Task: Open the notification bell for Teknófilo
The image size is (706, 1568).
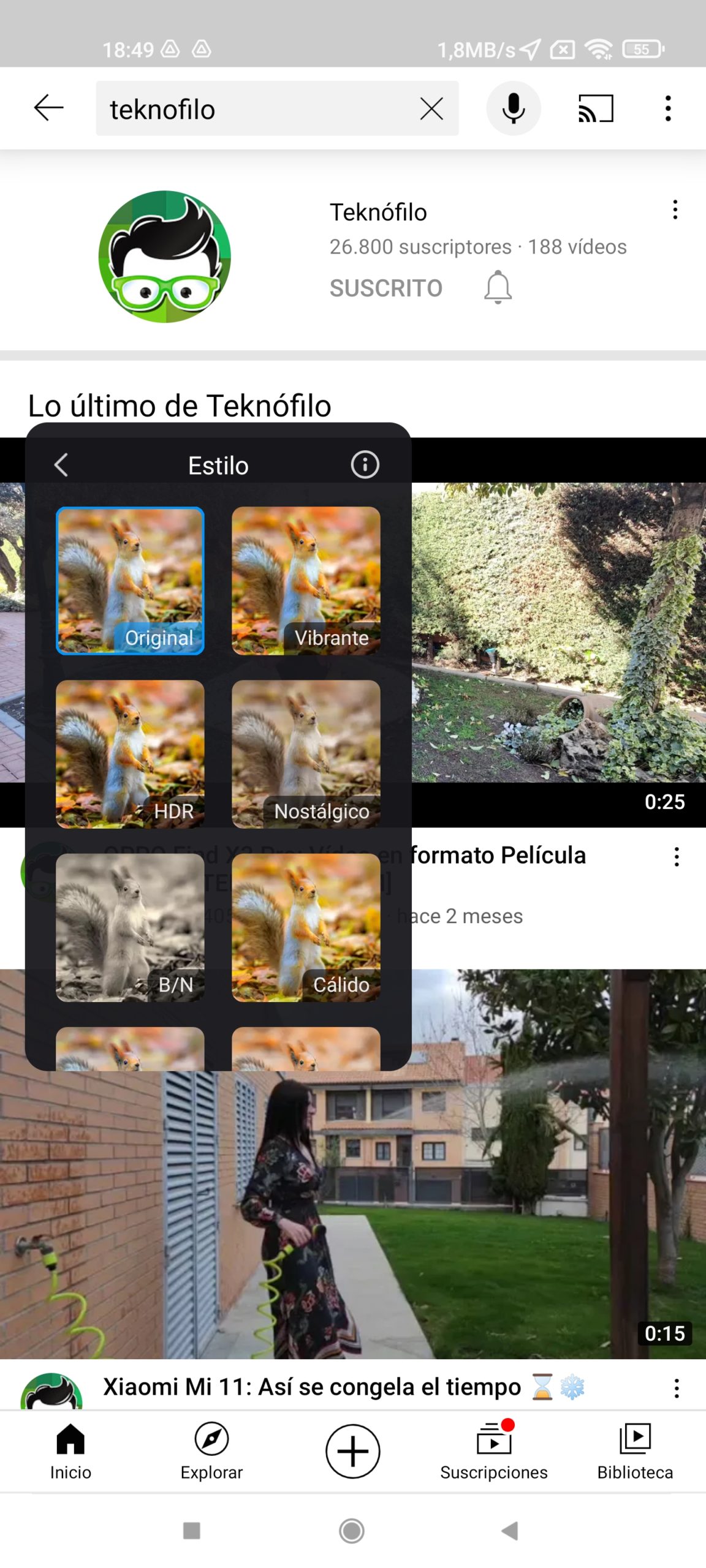Action: (498, 287)
